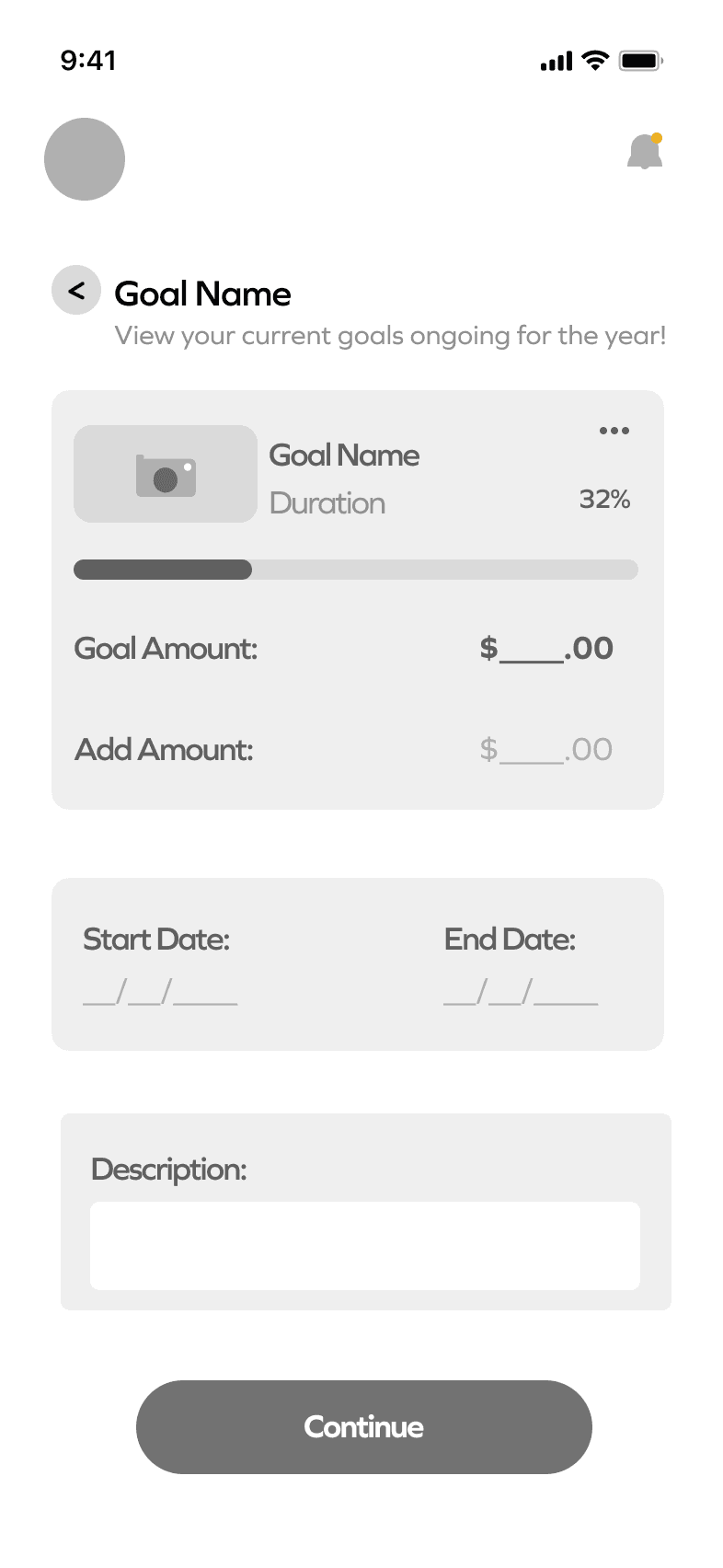Focus the Description text box

coord(364,1245)
